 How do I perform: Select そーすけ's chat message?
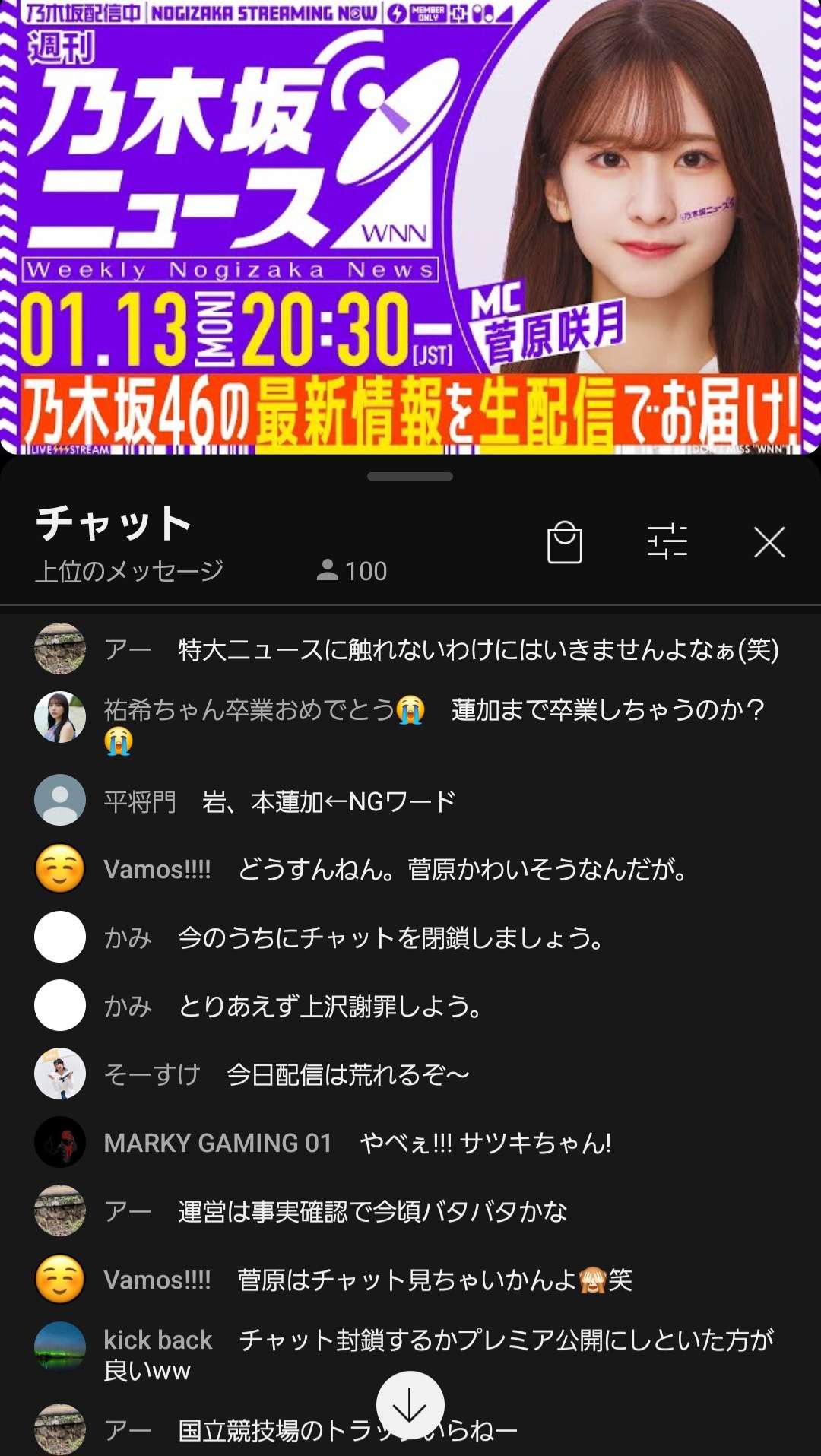pos(347,1074)
